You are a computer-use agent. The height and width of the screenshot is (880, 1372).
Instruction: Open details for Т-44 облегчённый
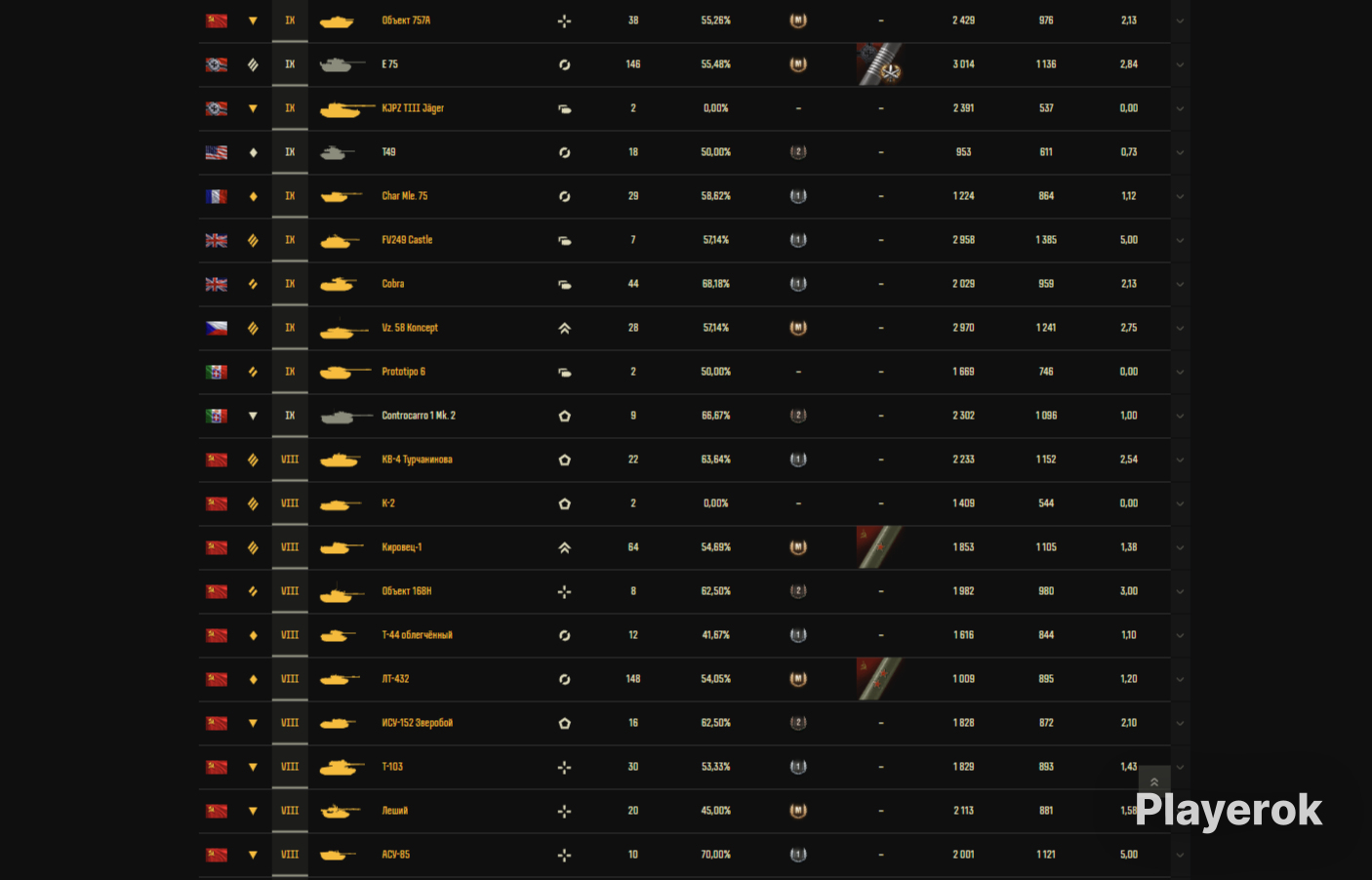pyautogui.click(x=1180, y=636)
